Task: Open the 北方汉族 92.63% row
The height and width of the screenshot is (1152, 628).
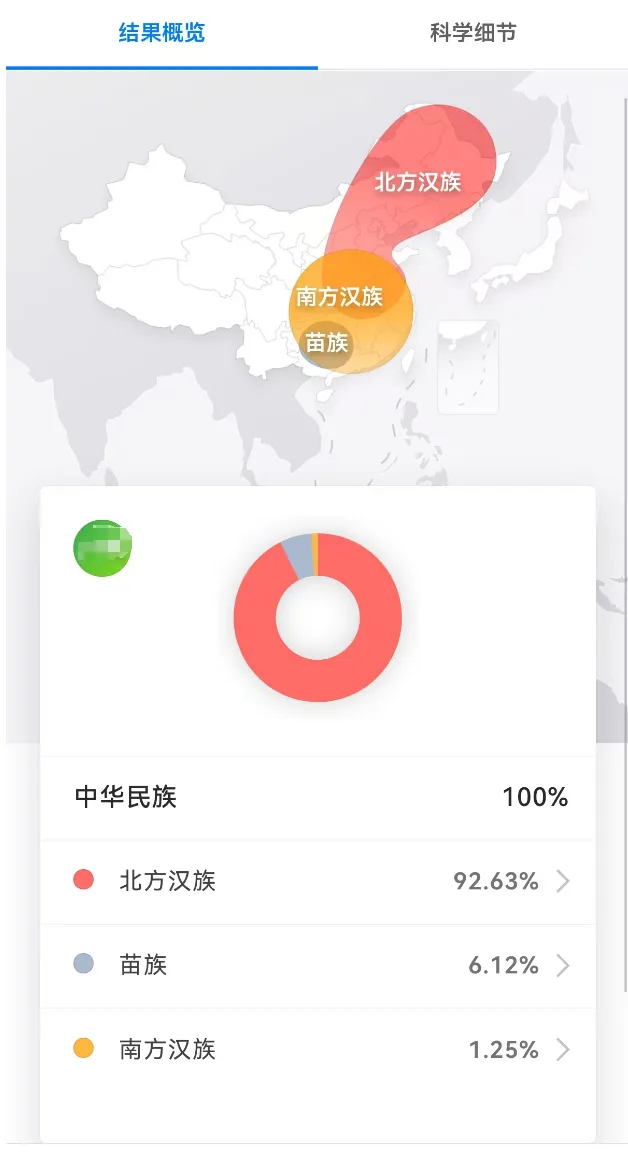Action: [x=318, y=881]
